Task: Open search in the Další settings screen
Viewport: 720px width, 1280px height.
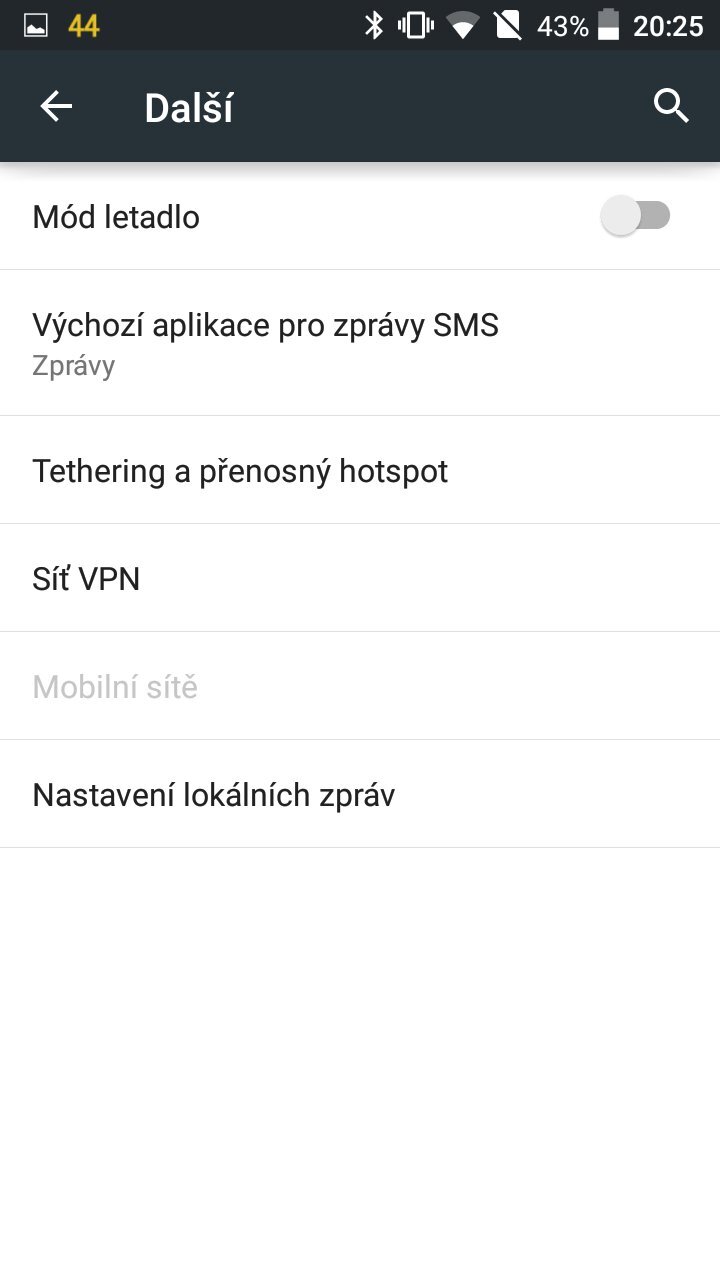Action: [671, 105]
